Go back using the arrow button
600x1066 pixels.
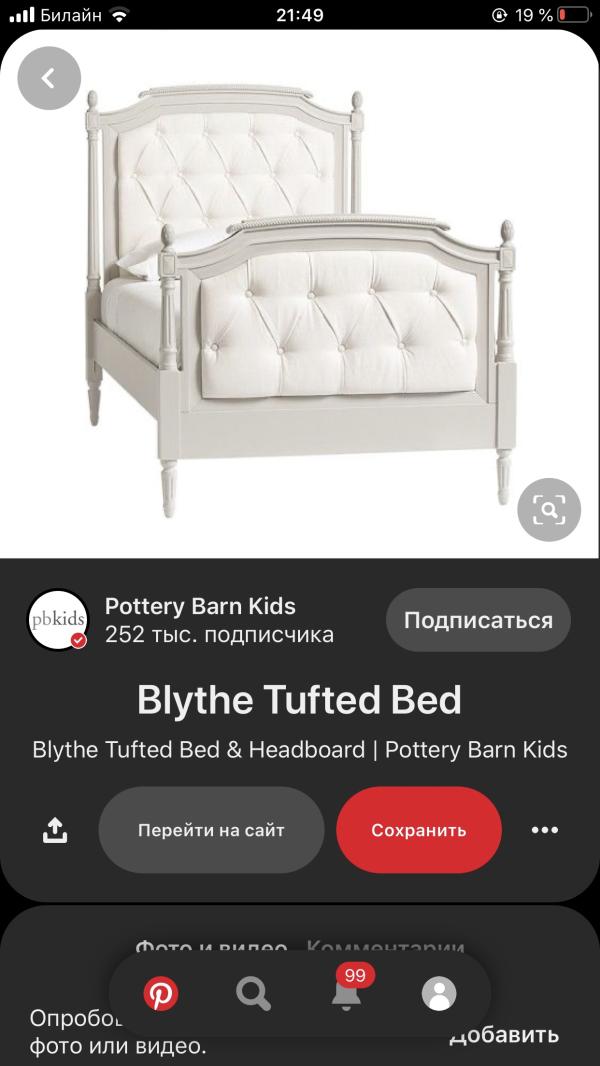pyautogui.click(x=48, y=78)
